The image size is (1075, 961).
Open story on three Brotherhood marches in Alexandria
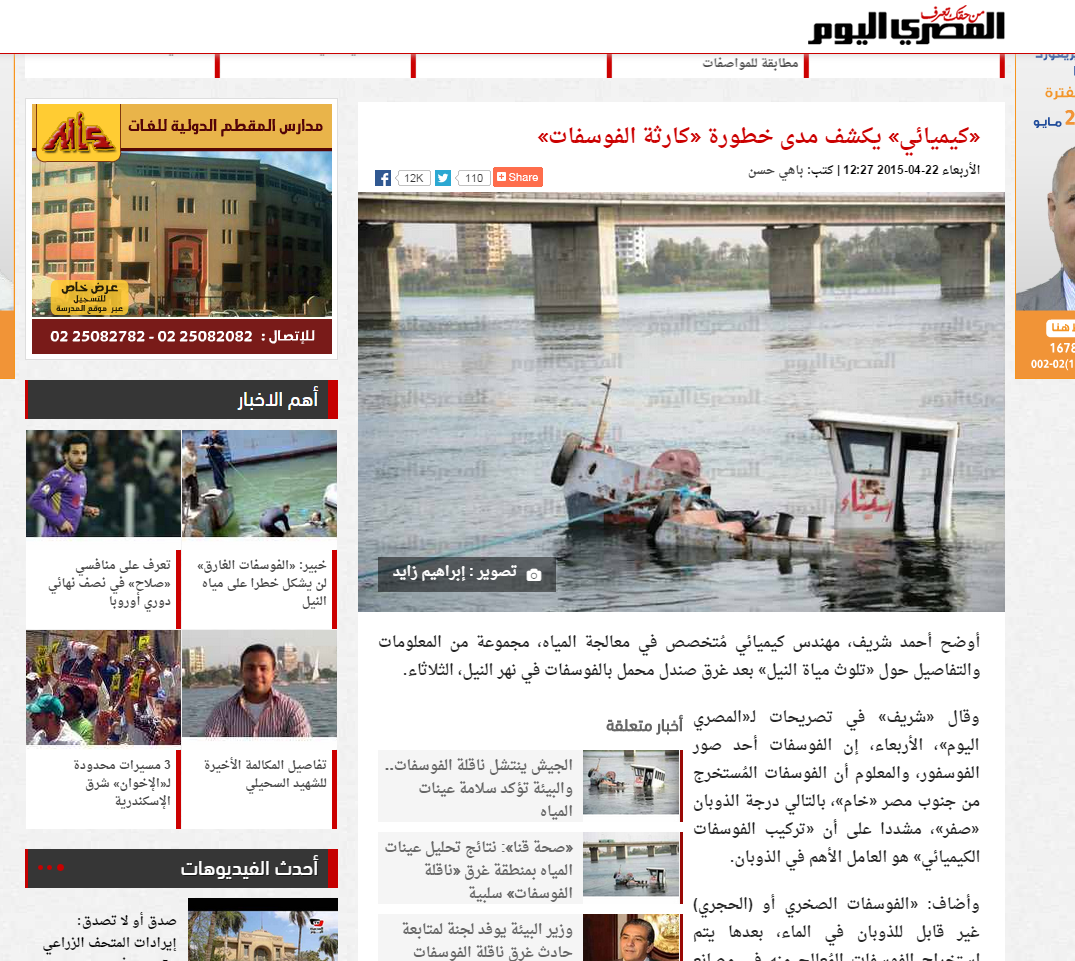[101, 782]
